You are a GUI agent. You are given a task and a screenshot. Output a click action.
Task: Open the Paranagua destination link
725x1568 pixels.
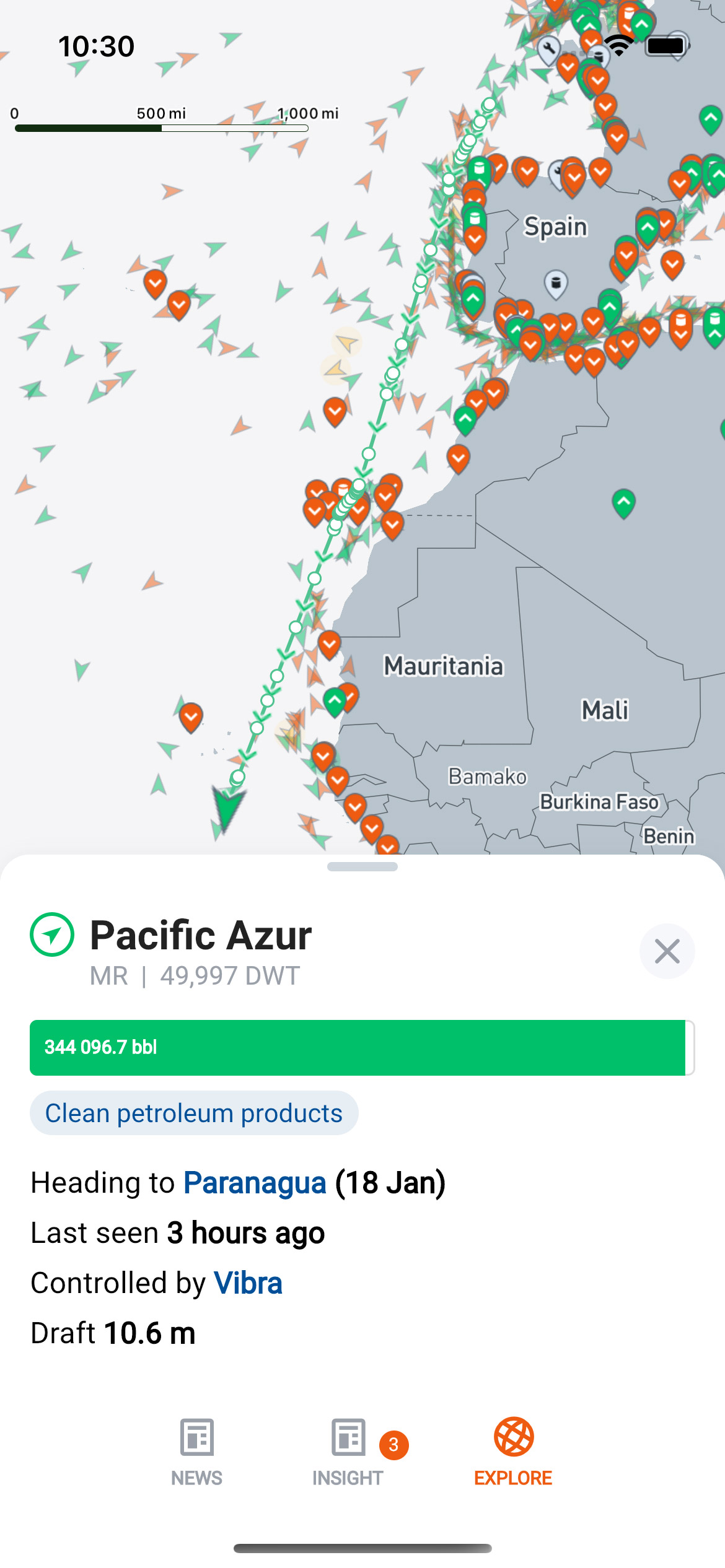255,1183
